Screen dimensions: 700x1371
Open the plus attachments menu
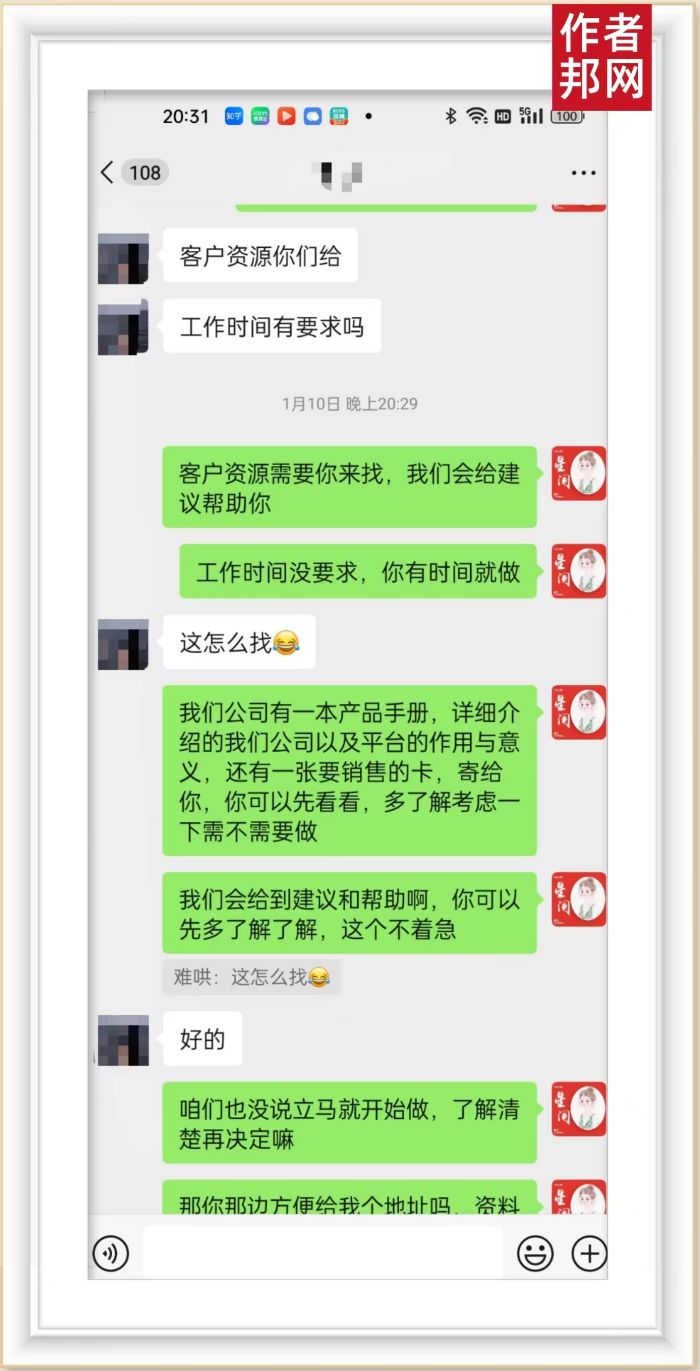[x=589, y=1252]
